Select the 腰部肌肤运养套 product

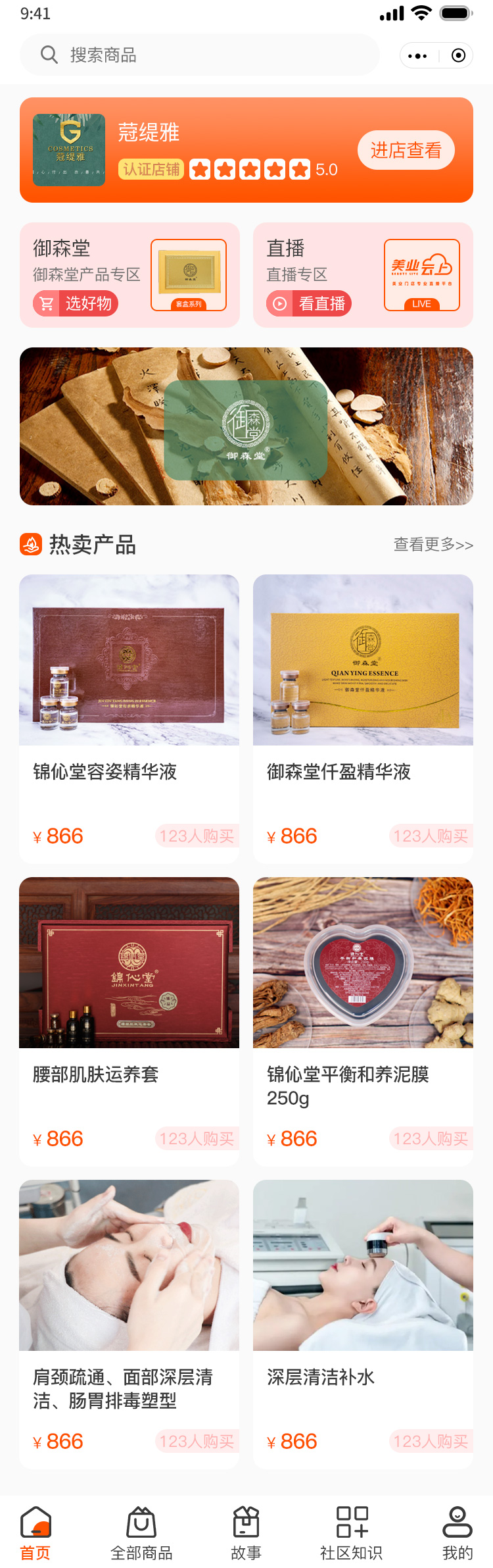pyautogui.click(x=129, y=1020)
